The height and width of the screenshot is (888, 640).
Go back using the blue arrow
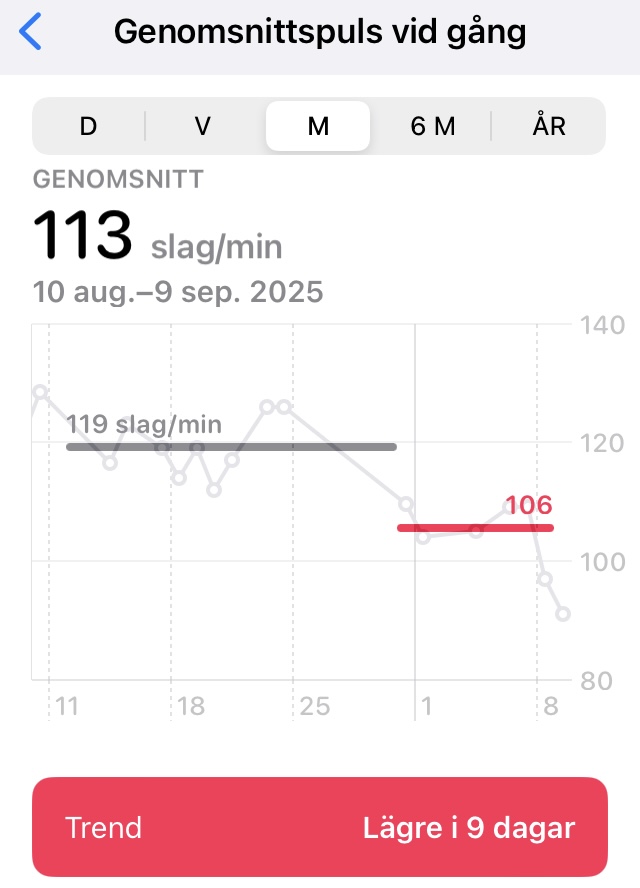(x=32, y=32)
